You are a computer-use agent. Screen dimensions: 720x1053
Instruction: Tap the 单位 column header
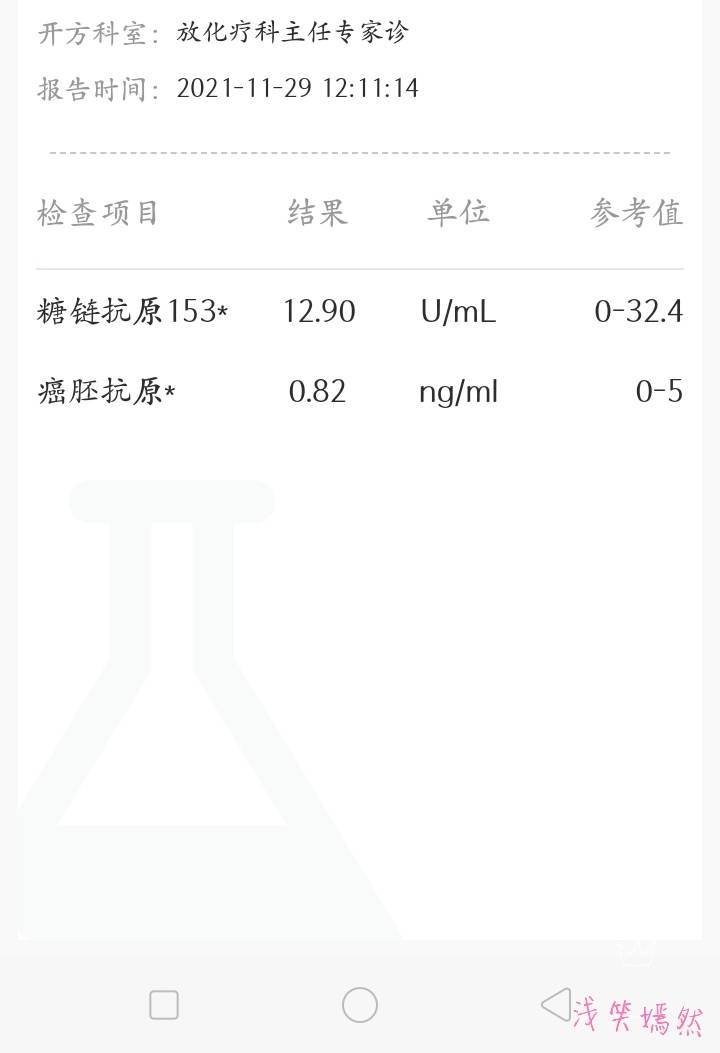click(x=460, y=212)
